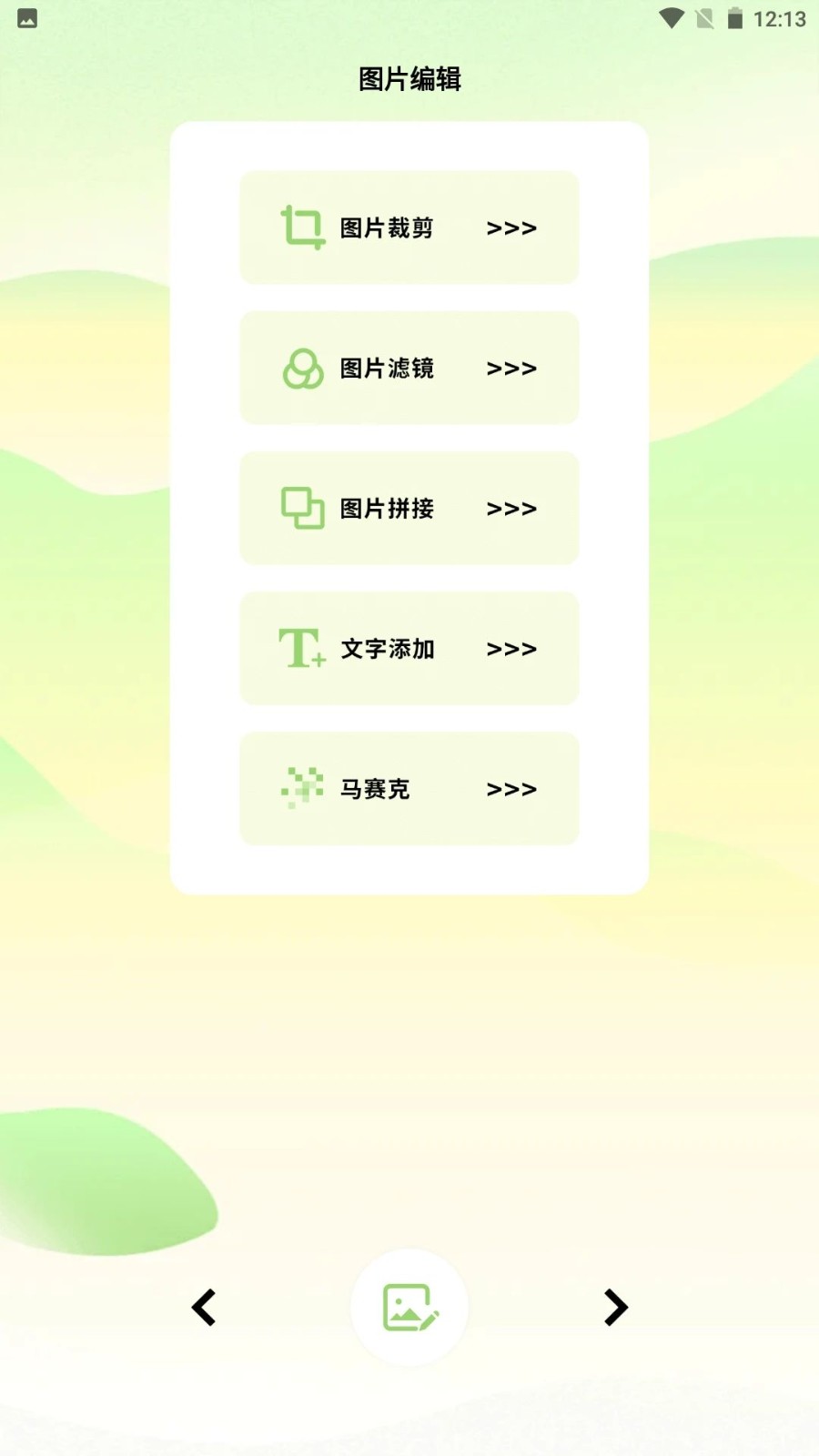Tap the left arrow at the bottom
The width and height of the screenshot is (819, 1456).
(204, 1308)
